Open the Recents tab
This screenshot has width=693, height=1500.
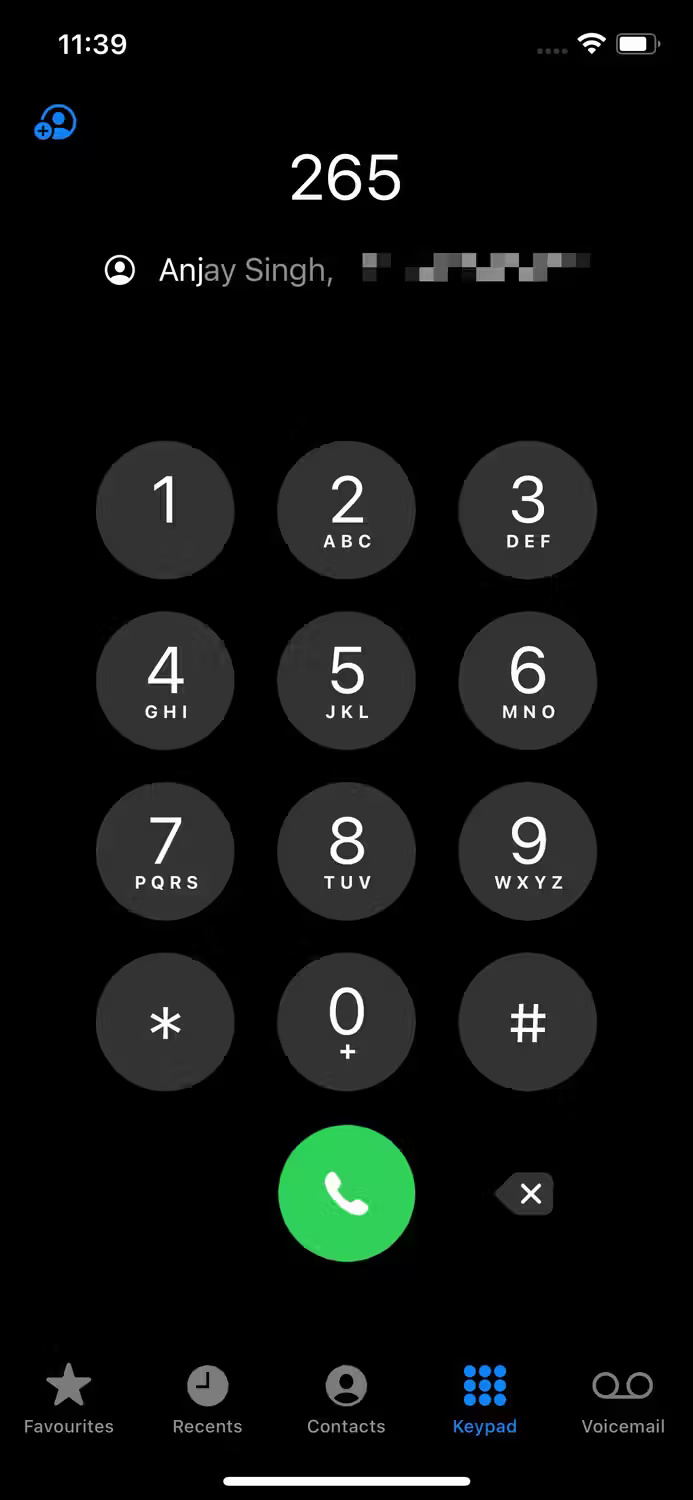point(207,1399)
